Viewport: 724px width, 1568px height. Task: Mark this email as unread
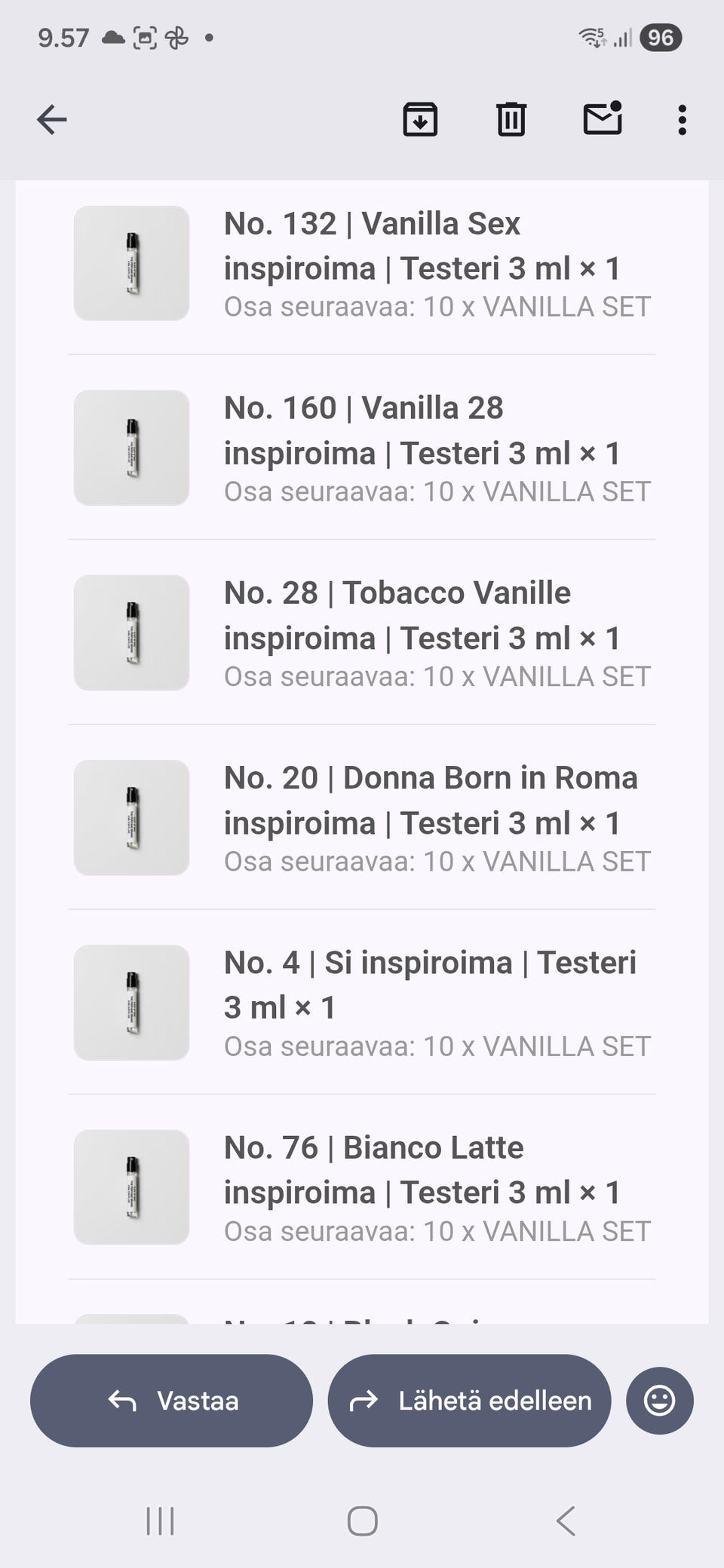click(x=603, y=119)
